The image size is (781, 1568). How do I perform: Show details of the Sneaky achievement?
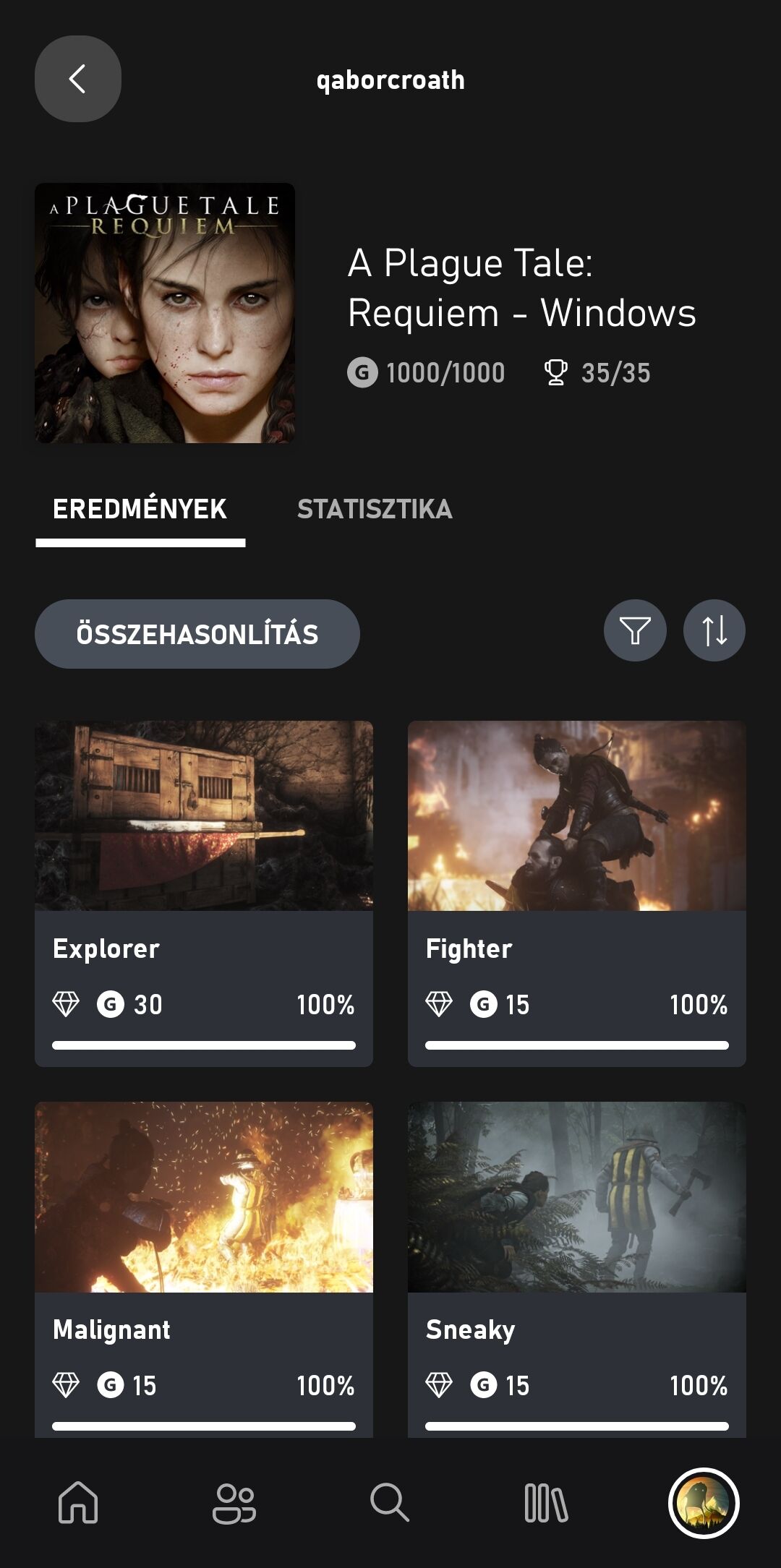coord(576,1269)
